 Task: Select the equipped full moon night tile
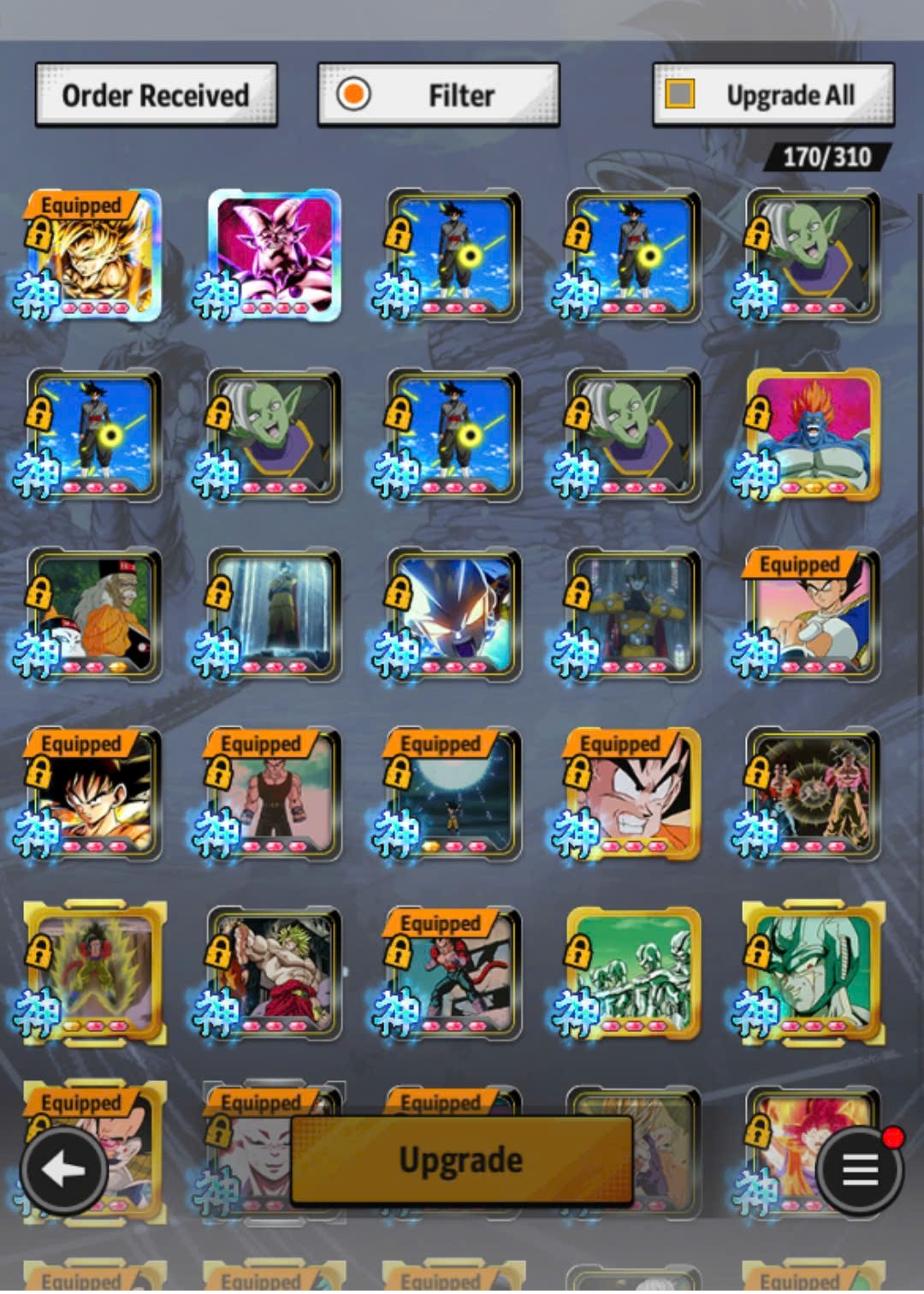click(453, 794)
